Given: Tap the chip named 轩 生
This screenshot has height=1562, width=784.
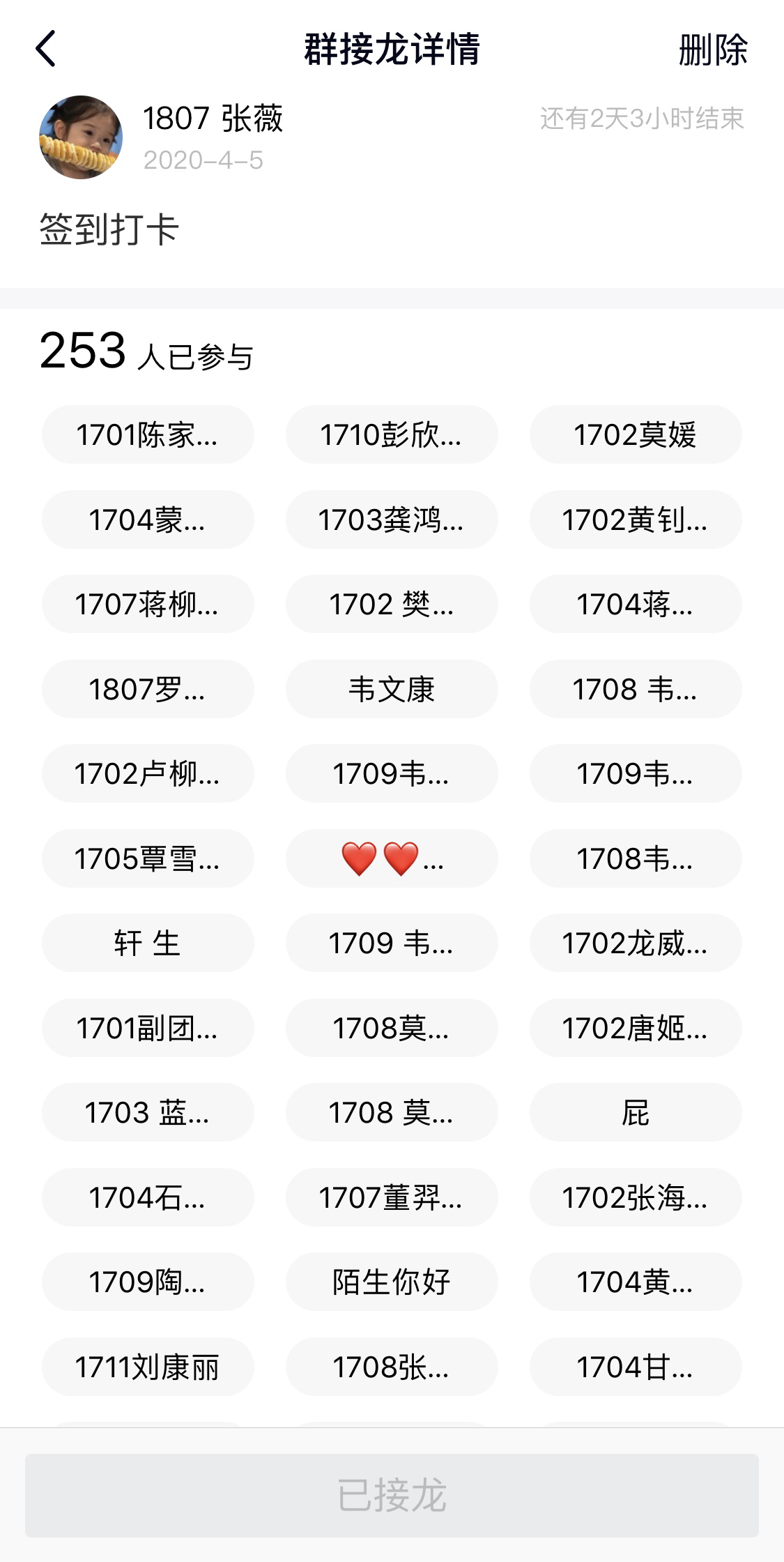Looking at the screenshot, I should pyautogui.click(x=147, y=943).
